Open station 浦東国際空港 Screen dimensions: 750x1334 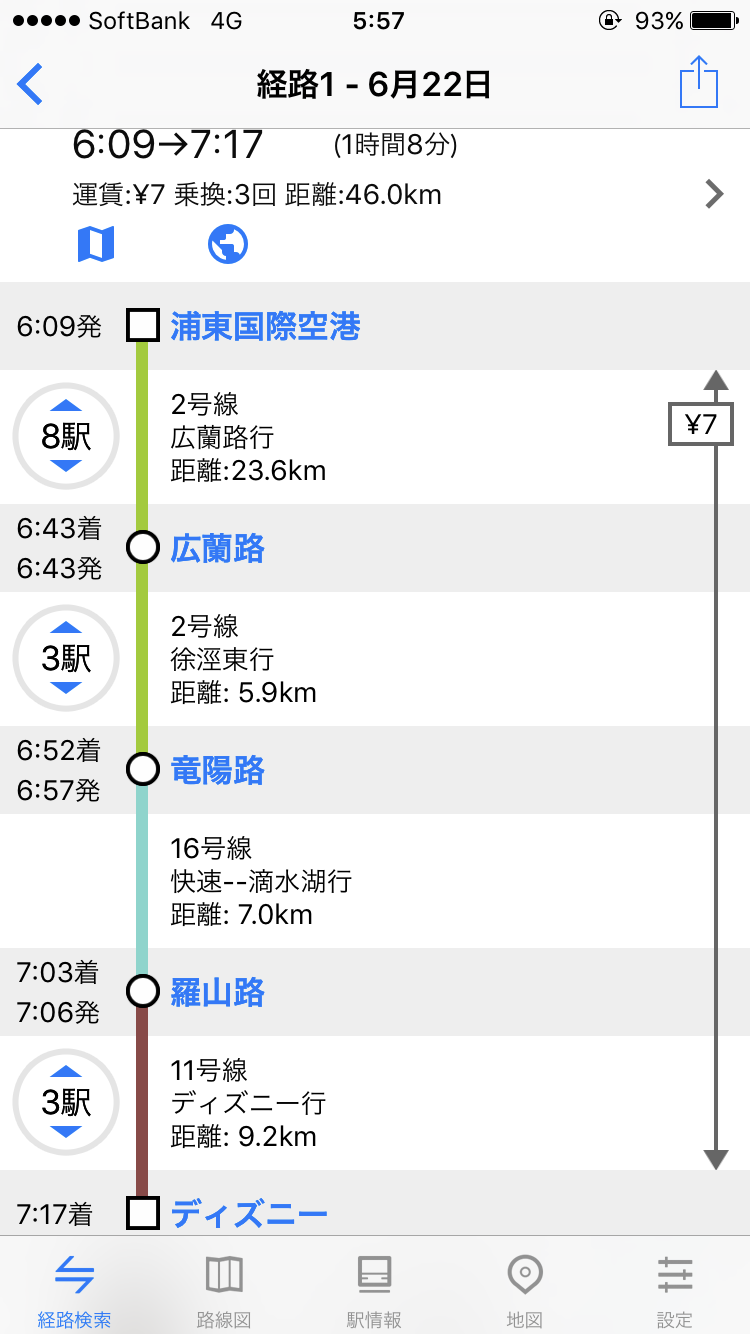[265, 326]
